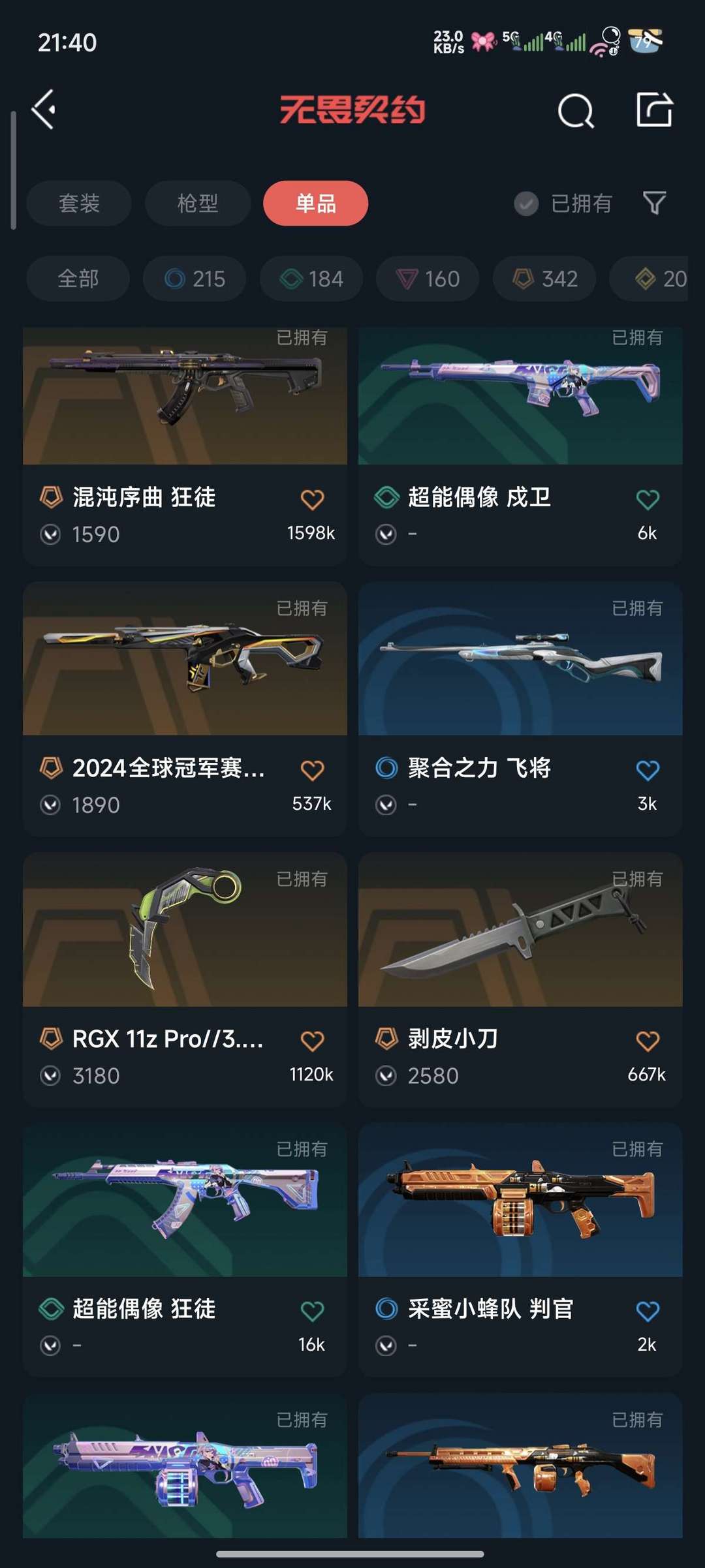Favorite the RGX 11z Pro knife skin
Screen dimensions: 705x1568
(312, 1041)
